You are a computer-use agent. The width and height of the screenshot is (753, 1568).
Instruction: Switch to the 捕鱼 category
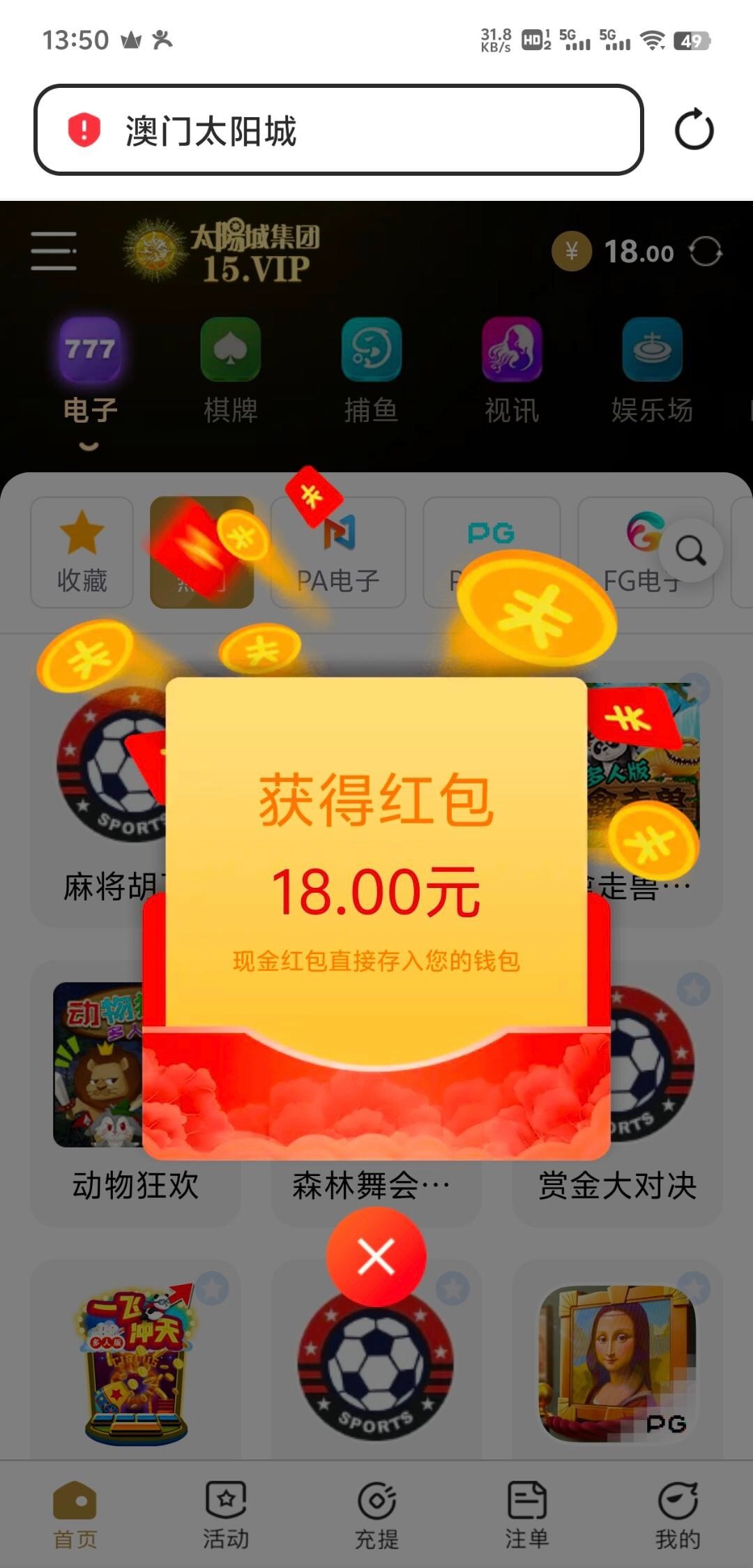pos(371,370)
